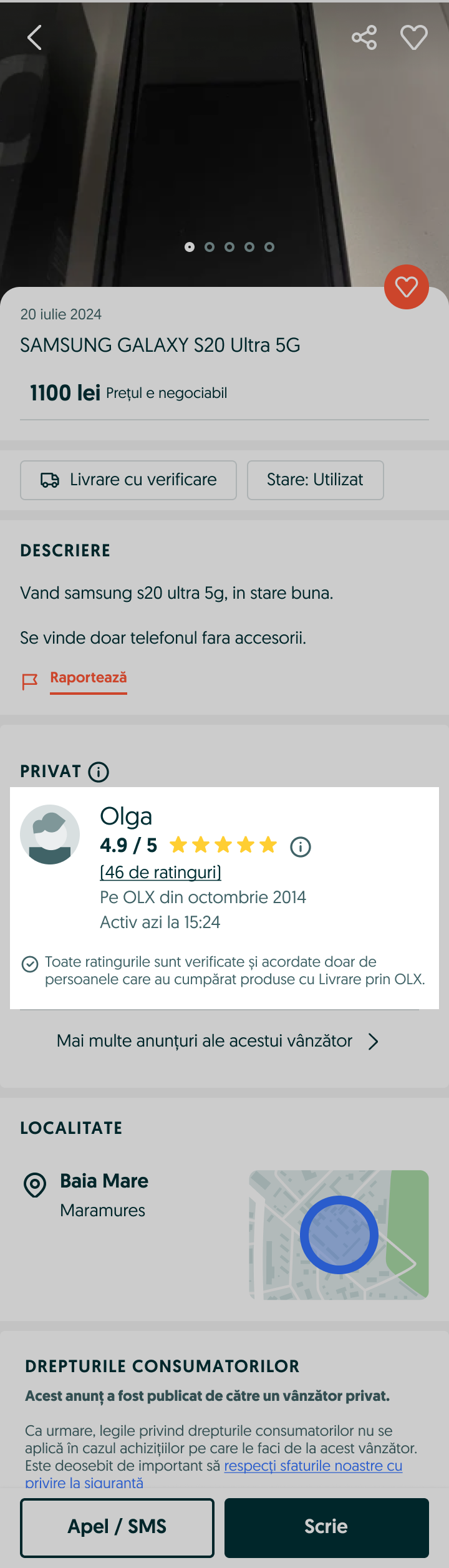
Task: Report this ad via Raportează
Action: click(x=88, y=678)
